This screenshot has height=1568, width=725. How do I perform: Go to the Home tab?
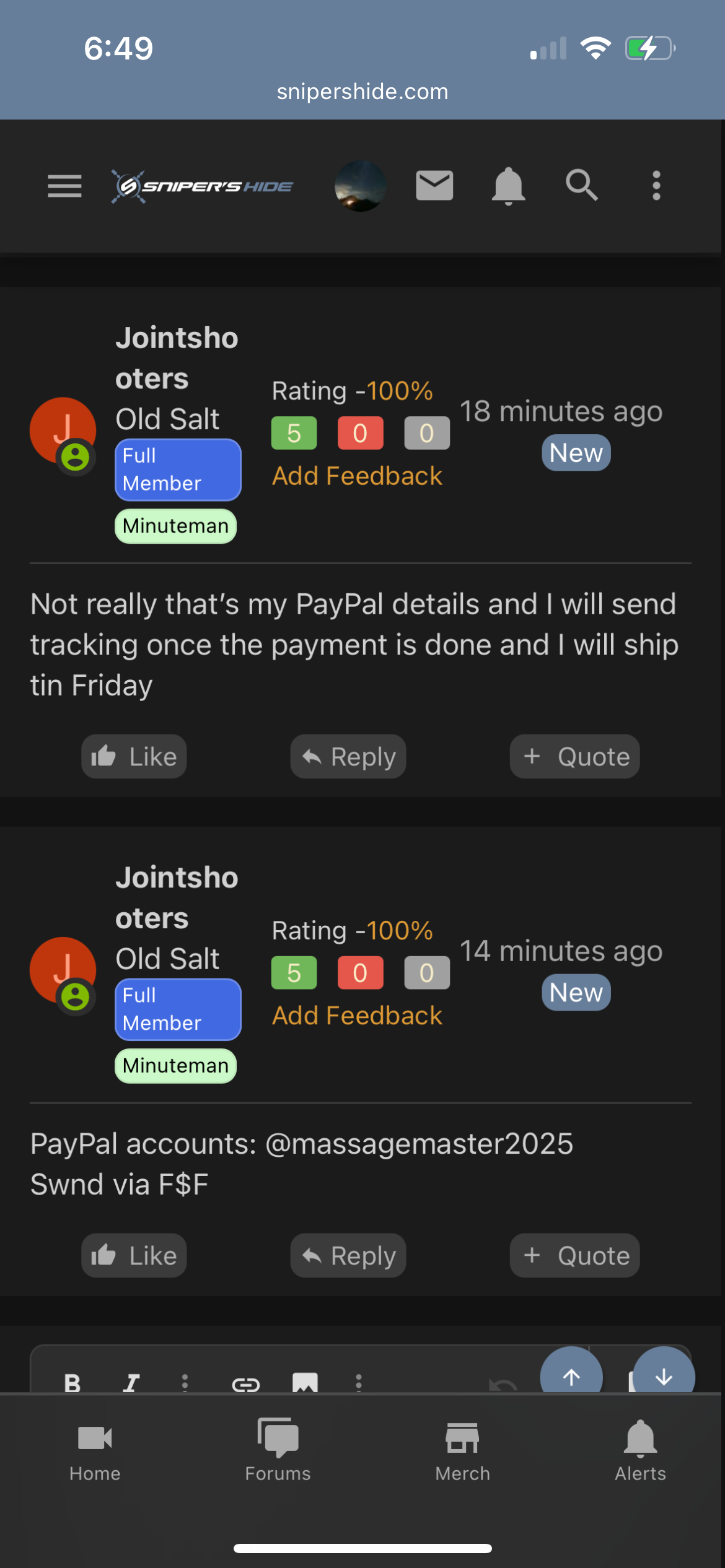pyautogui.click(x=95, y=1450)
